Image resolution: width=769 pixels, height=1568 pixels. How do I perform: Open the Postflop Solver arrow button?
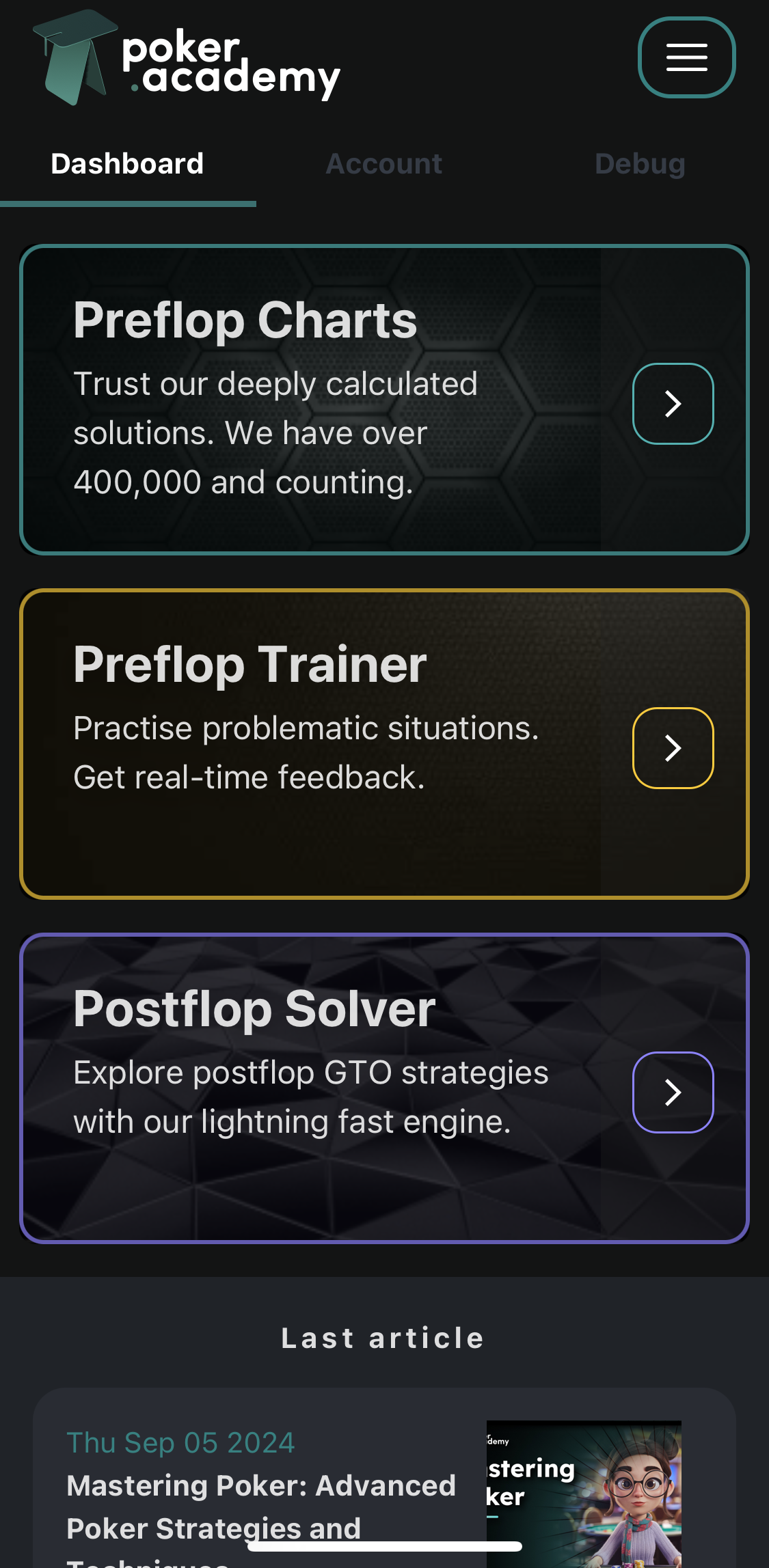click(x=673, y=1092)
